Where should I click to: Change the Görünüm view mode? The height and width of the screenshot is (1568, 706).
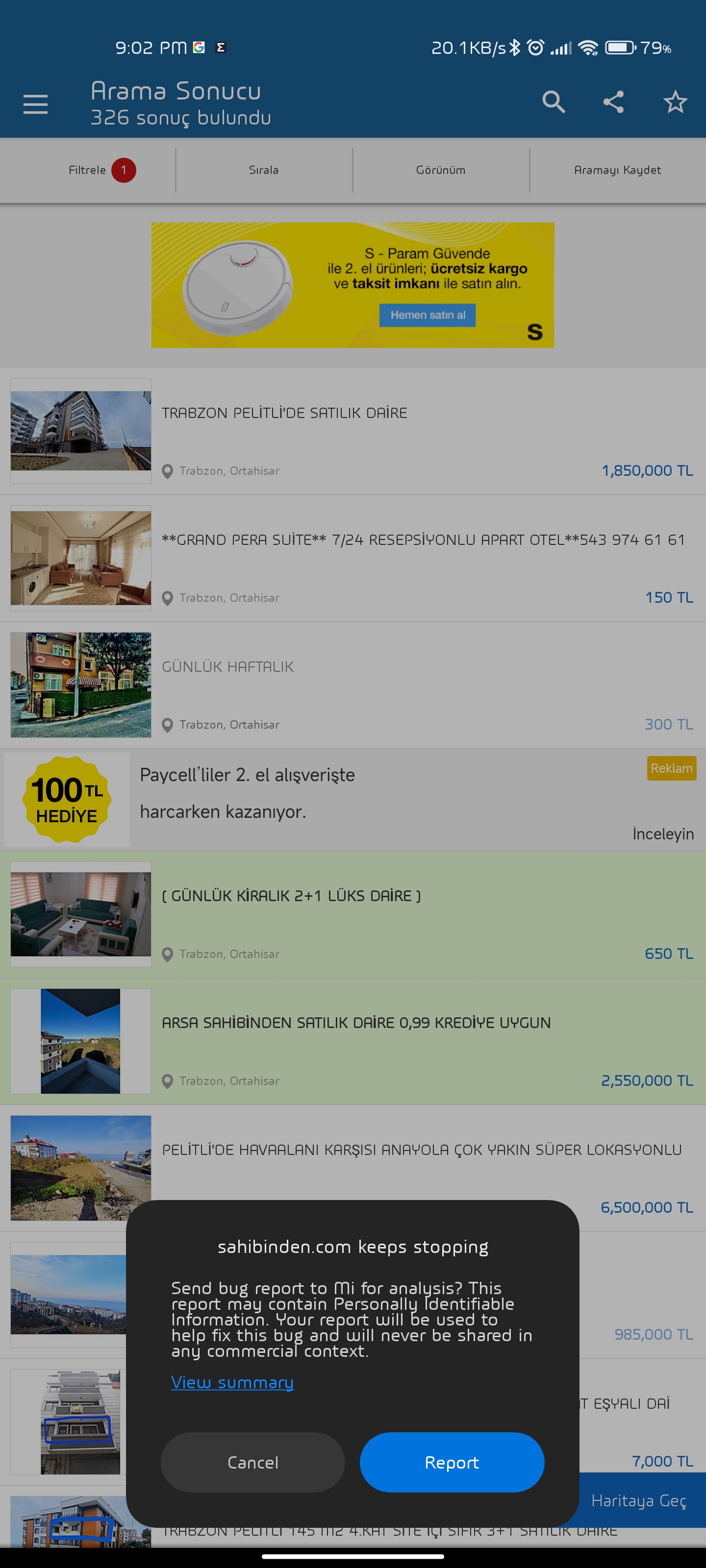tap(440, 170)
